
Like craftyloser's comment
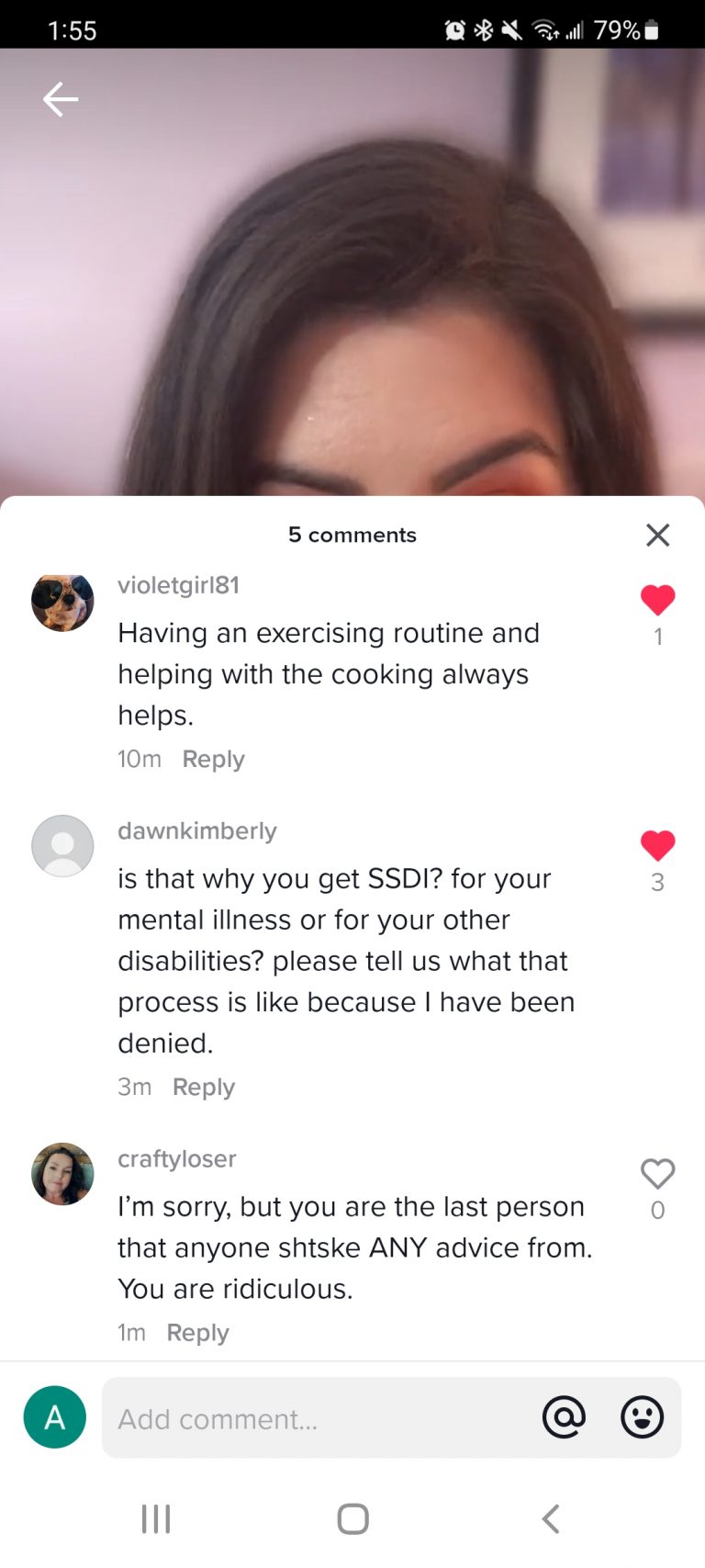(657, 1173)
